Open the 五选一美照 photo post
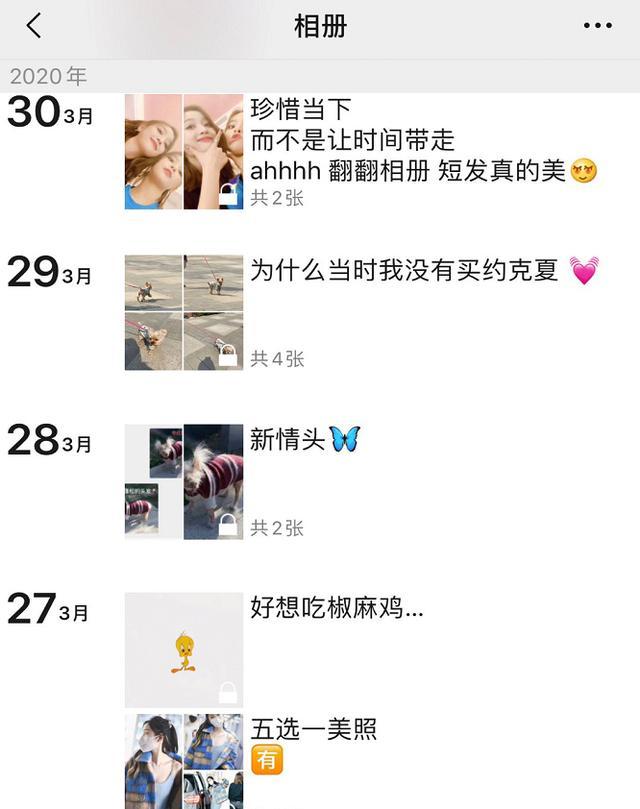640x809 pixels. click(x=184, y=760)
